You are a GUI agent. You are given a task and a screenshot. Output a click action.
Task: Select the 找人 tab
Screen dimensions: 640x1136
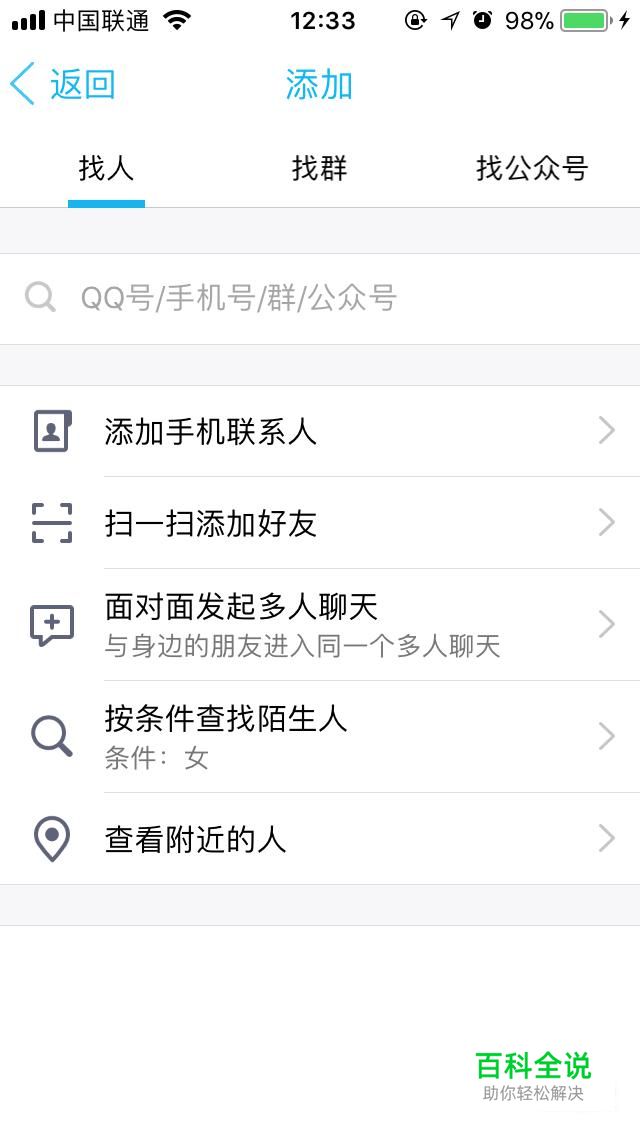(107, 169)
